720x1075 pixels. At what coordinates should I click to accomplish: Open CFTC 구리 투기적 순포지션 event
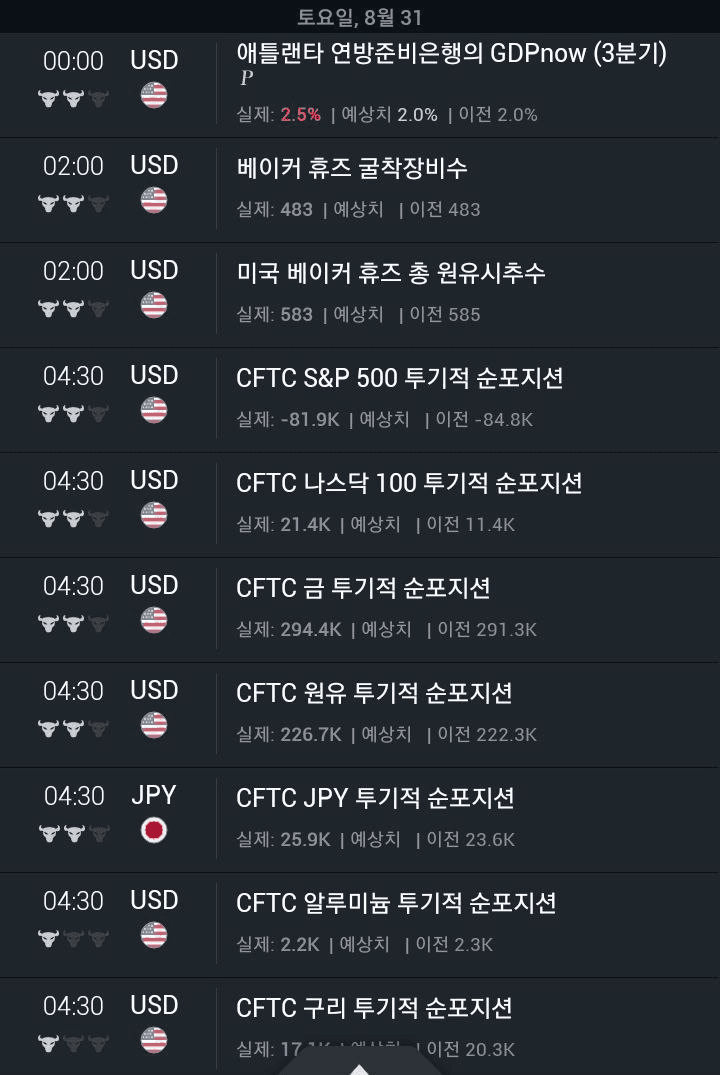point(374,1007)
